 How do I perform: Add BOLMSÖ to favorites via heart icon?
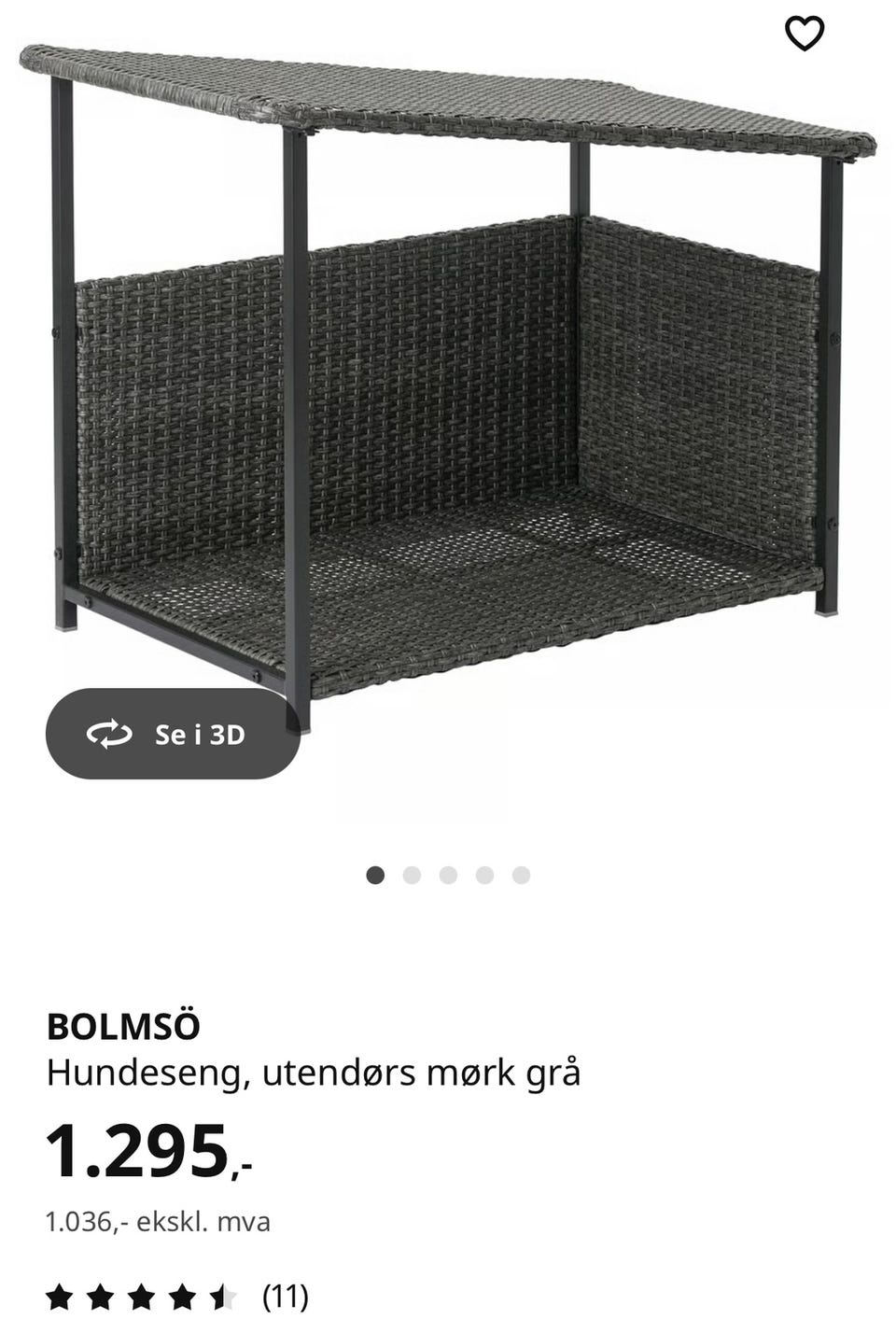pos(805,31)
